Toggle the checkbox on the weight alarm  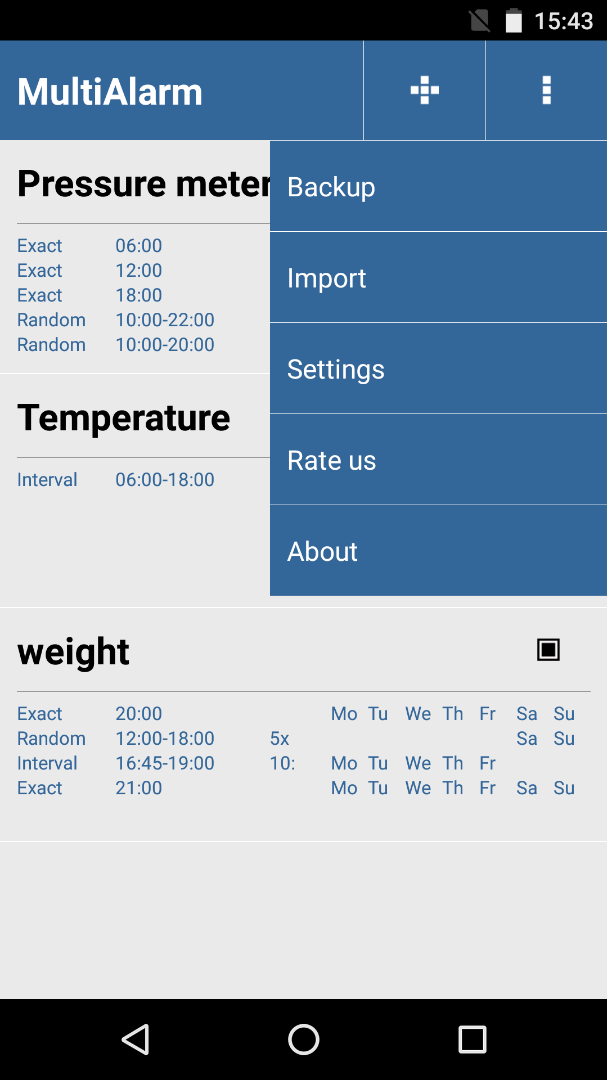click(548, 650)
